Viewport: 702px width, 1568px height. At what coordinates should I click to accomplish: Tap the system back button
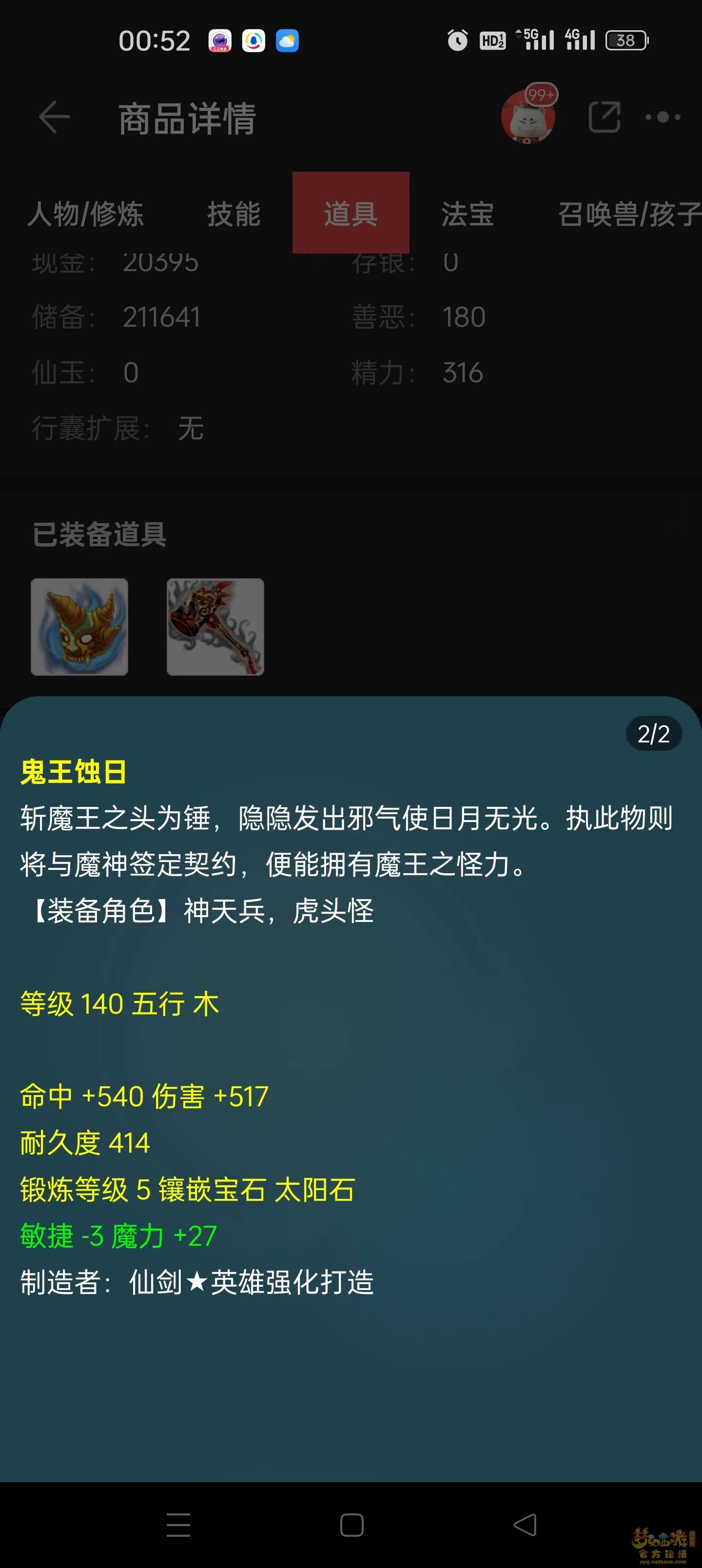tap(526, 1525)
